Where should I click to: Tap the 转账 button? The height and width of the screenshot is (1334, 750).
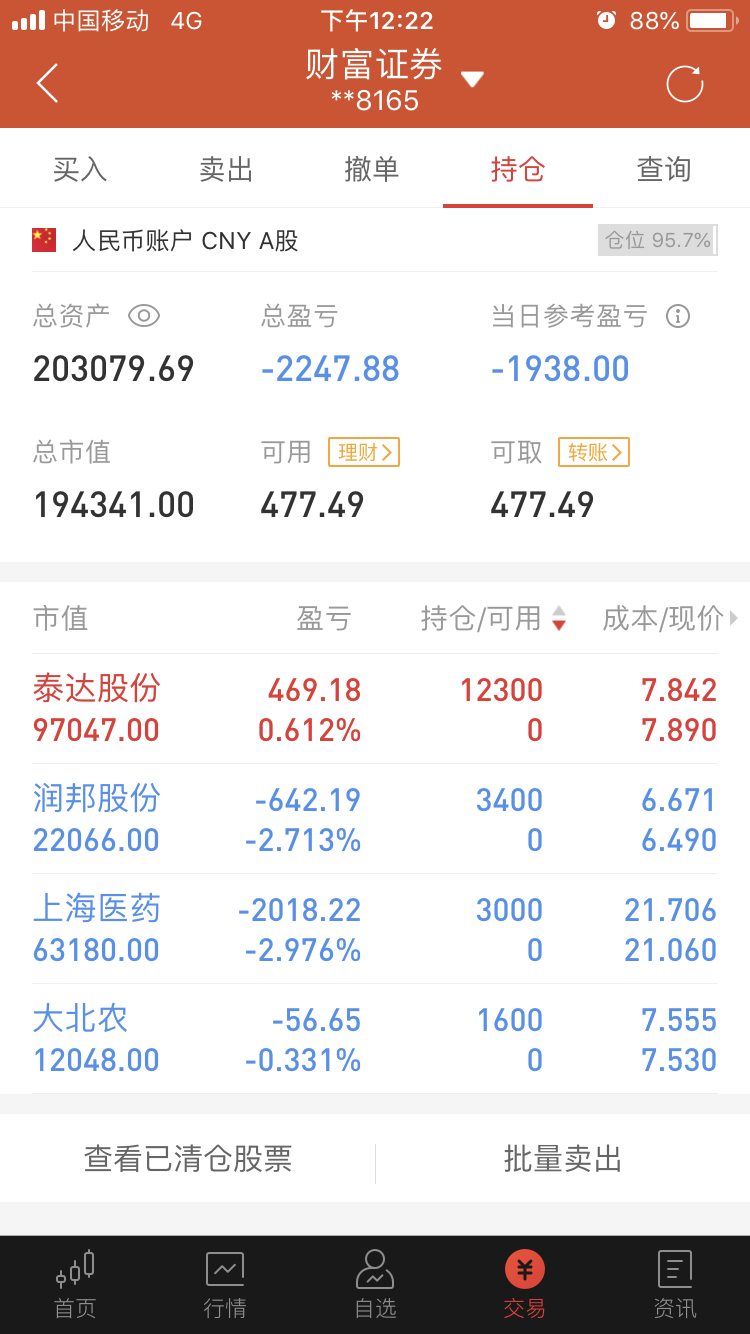coord(594,452)
